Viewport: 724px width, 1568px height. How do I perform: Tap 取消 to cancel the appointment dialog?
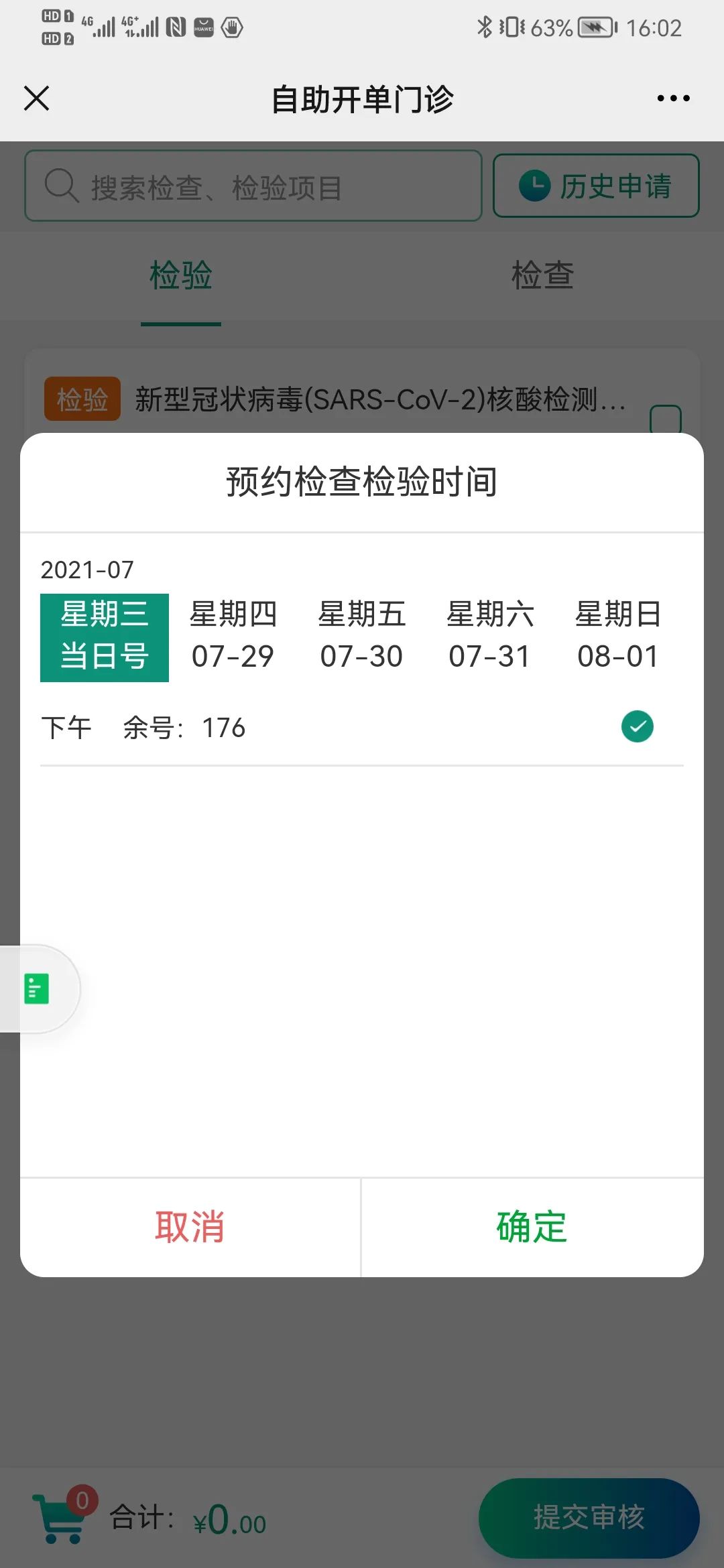190,1227
